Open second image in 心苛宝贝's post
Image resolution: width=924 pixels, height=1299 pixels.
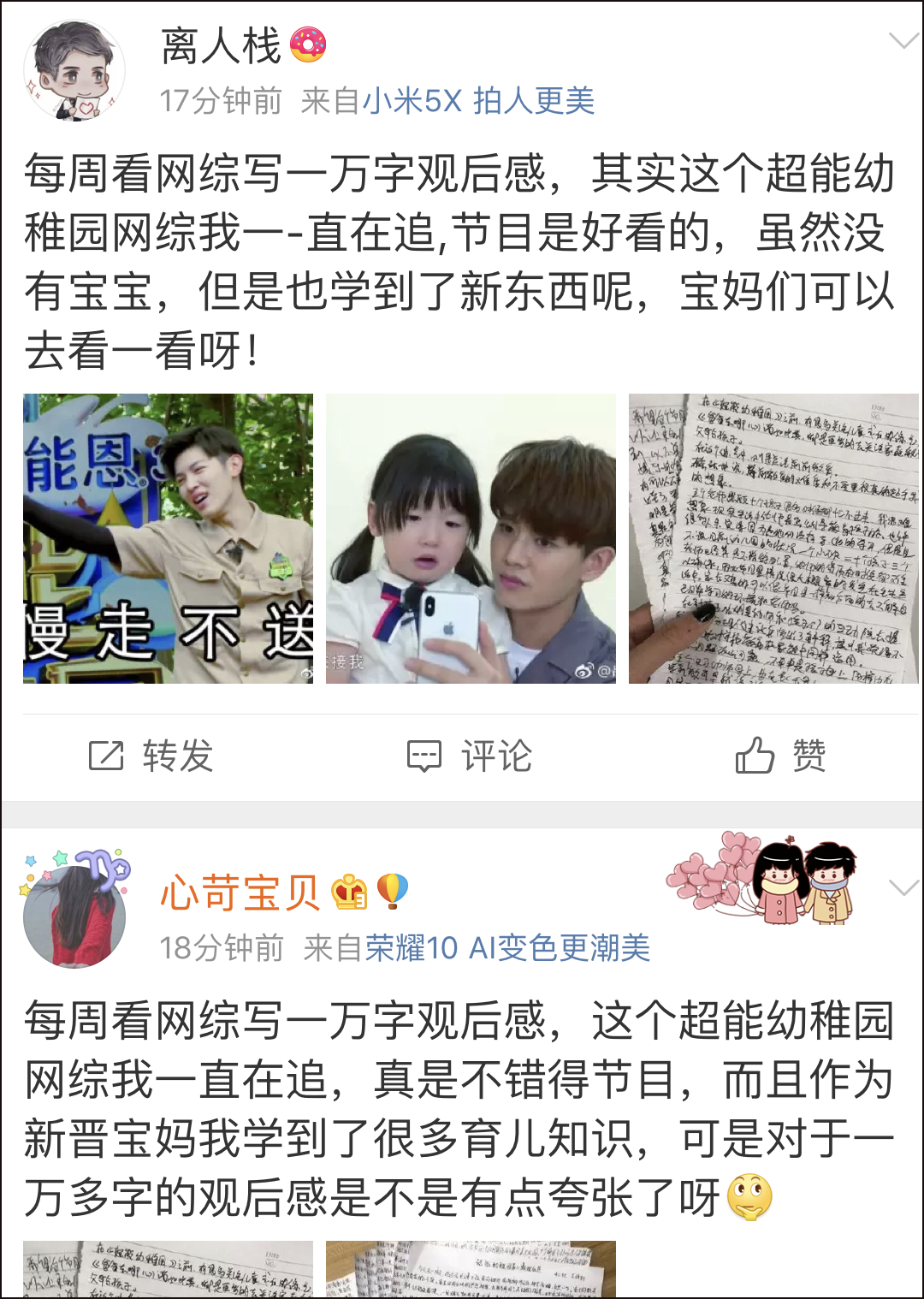471,1270
